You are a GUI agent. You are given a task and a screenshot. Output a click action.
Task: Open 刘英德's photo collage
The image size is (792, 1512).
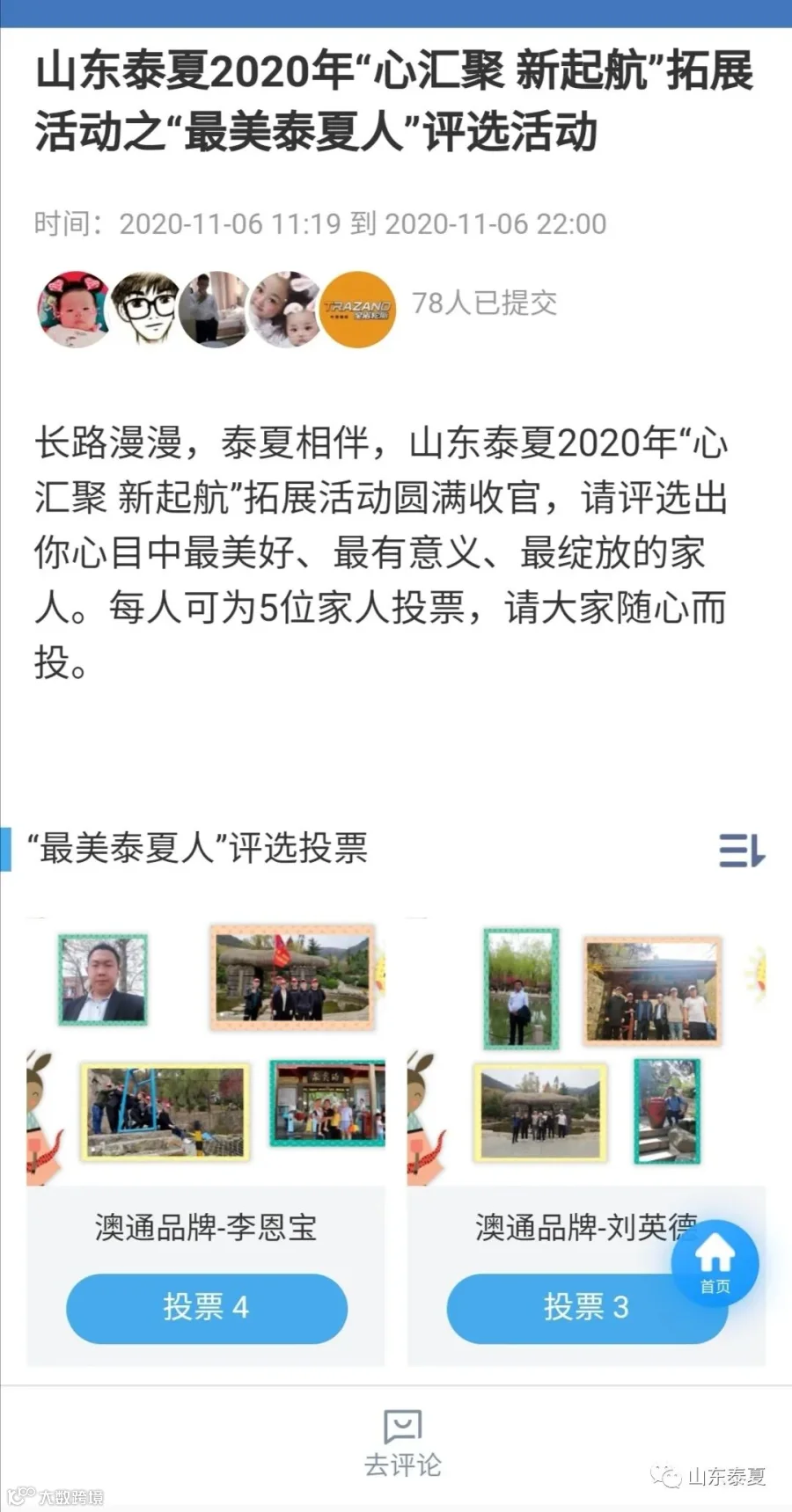586,1051
